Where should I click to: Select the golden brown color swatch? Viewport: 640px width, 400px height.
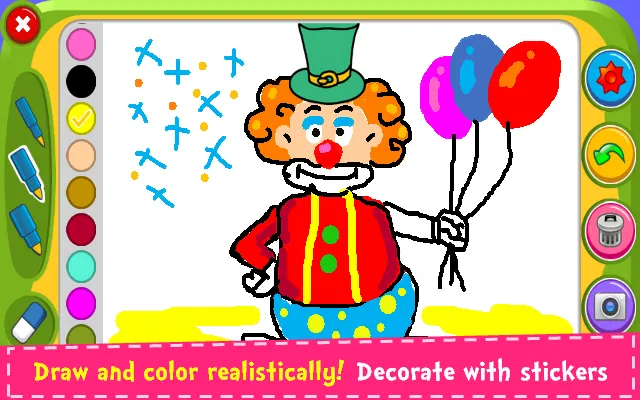81,192
